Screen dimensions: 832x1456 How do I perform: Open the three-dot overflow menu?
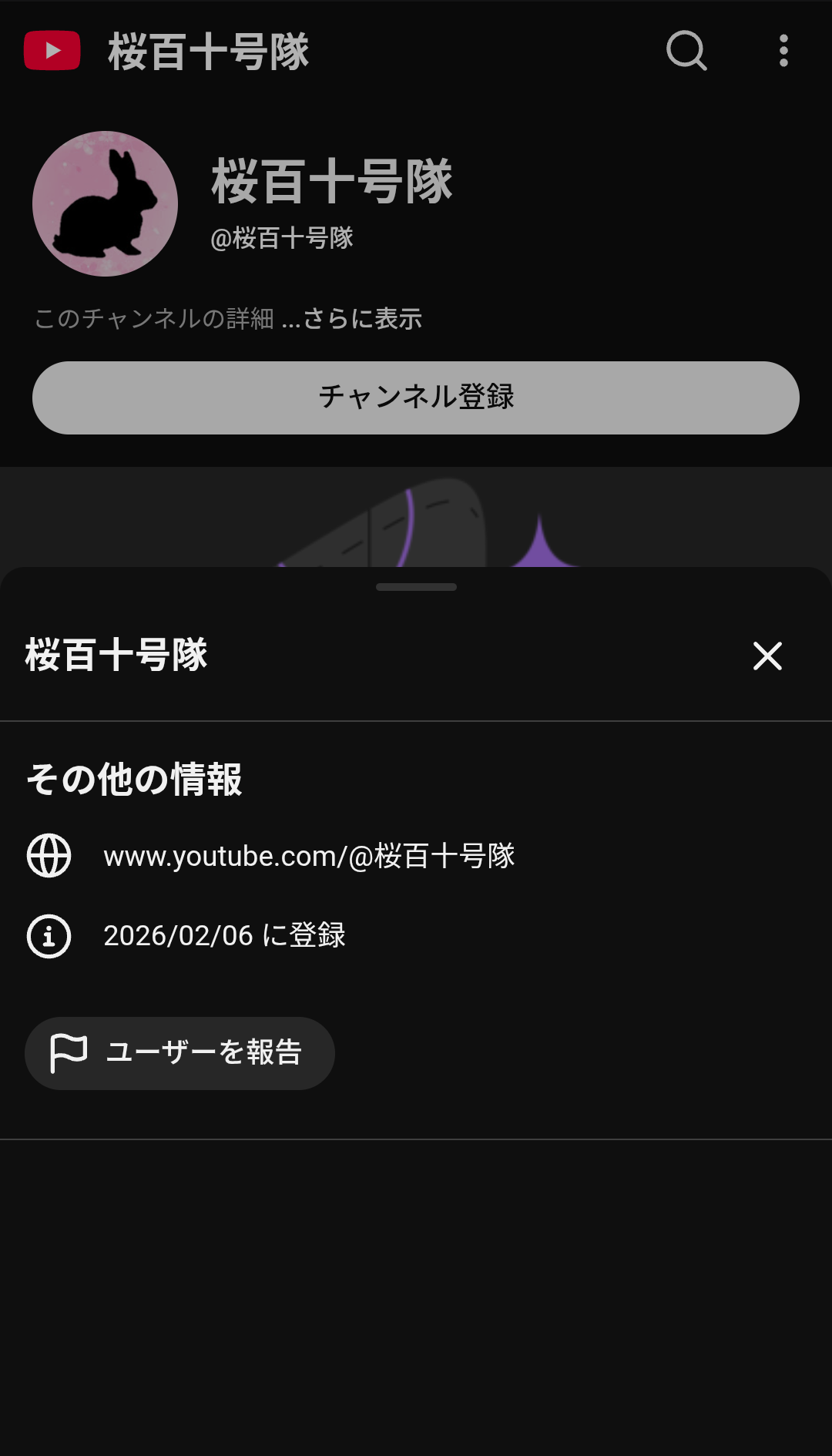point(783,51)
